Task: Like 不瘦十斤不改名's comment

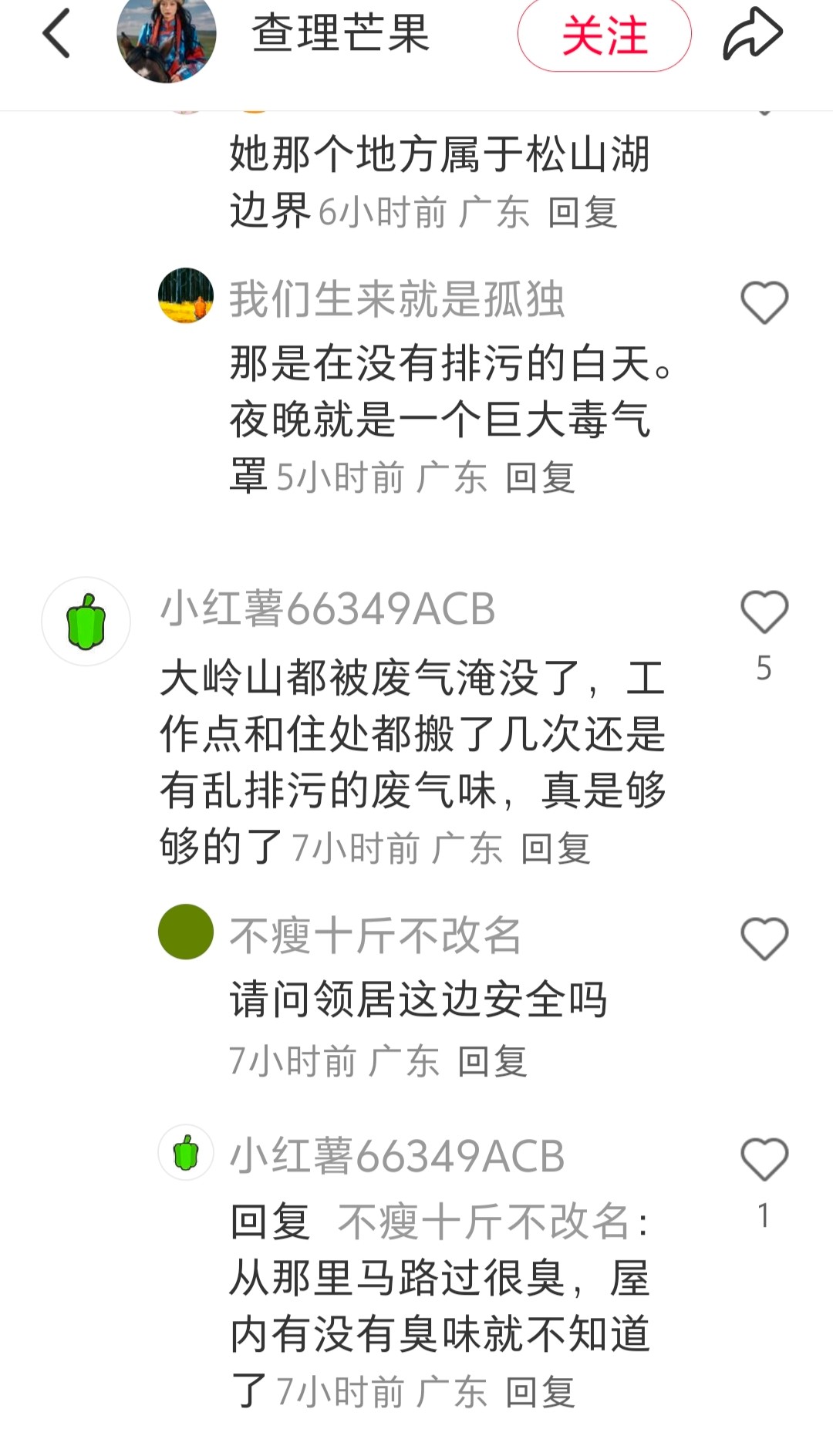Action: [764, 938]
